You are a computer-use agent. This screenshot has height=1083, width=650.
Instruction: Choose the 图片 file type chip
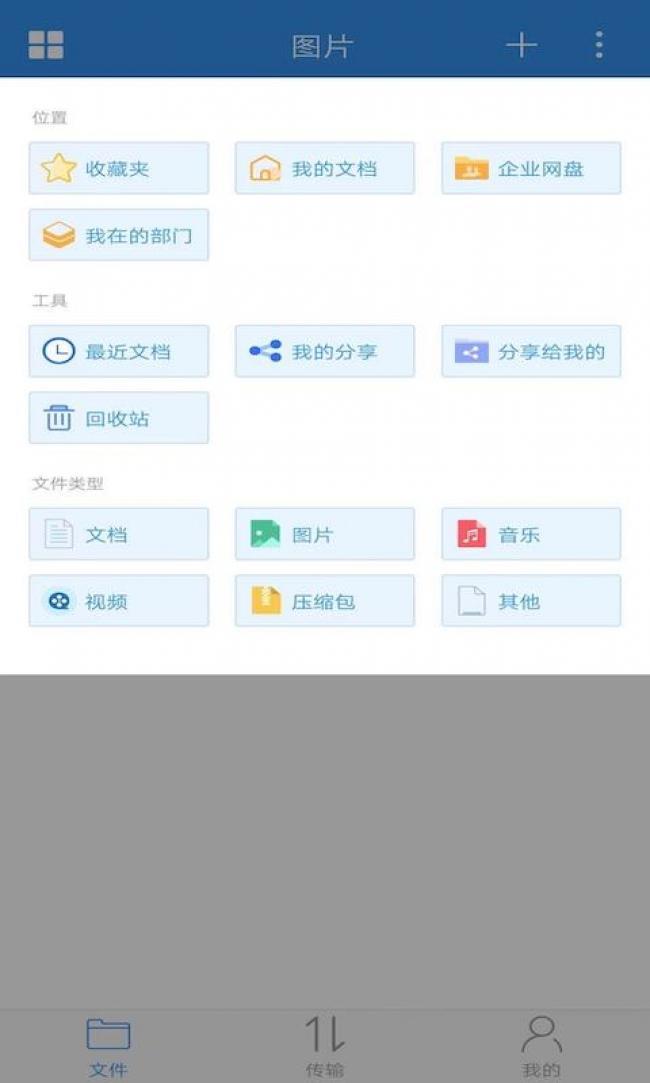(325, 534)
